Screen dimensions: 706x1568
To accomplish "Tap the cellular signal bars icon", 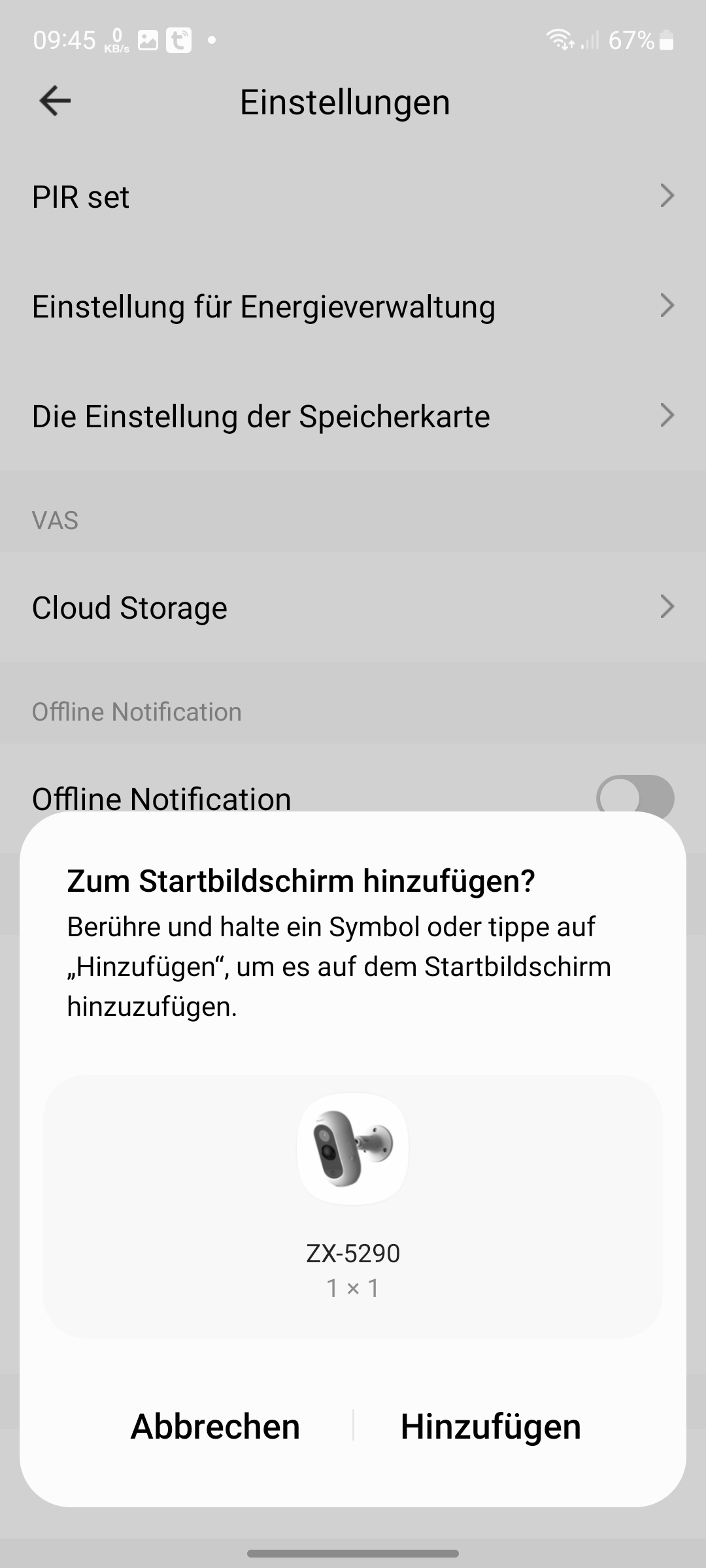I will 590,41.
